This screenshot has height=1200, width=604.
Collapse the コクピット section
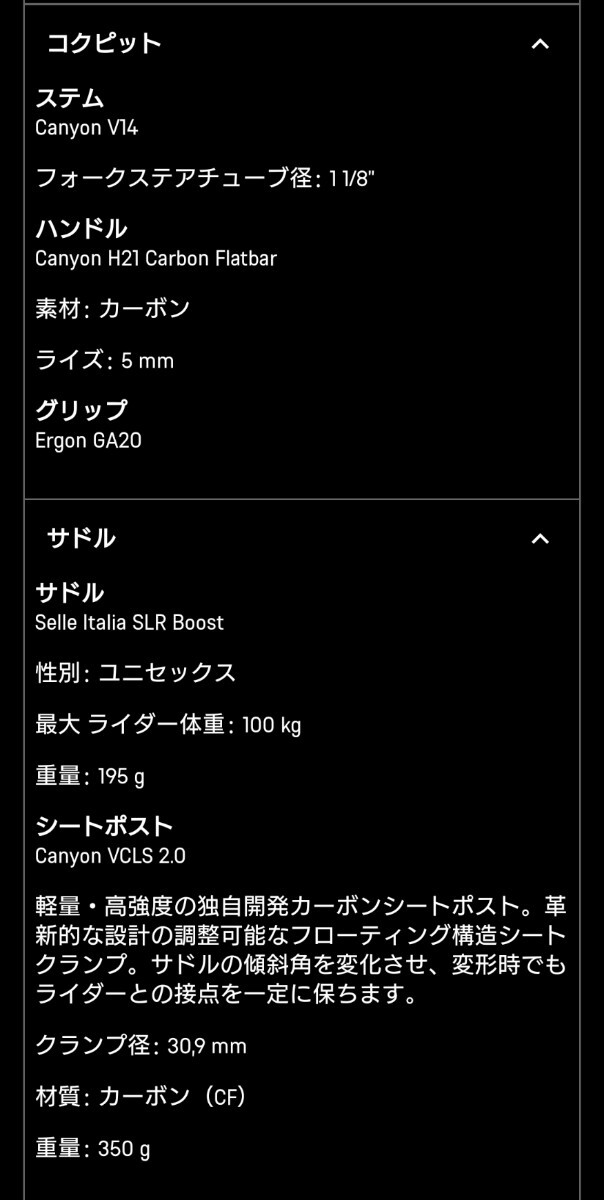[x=540, y=44]
